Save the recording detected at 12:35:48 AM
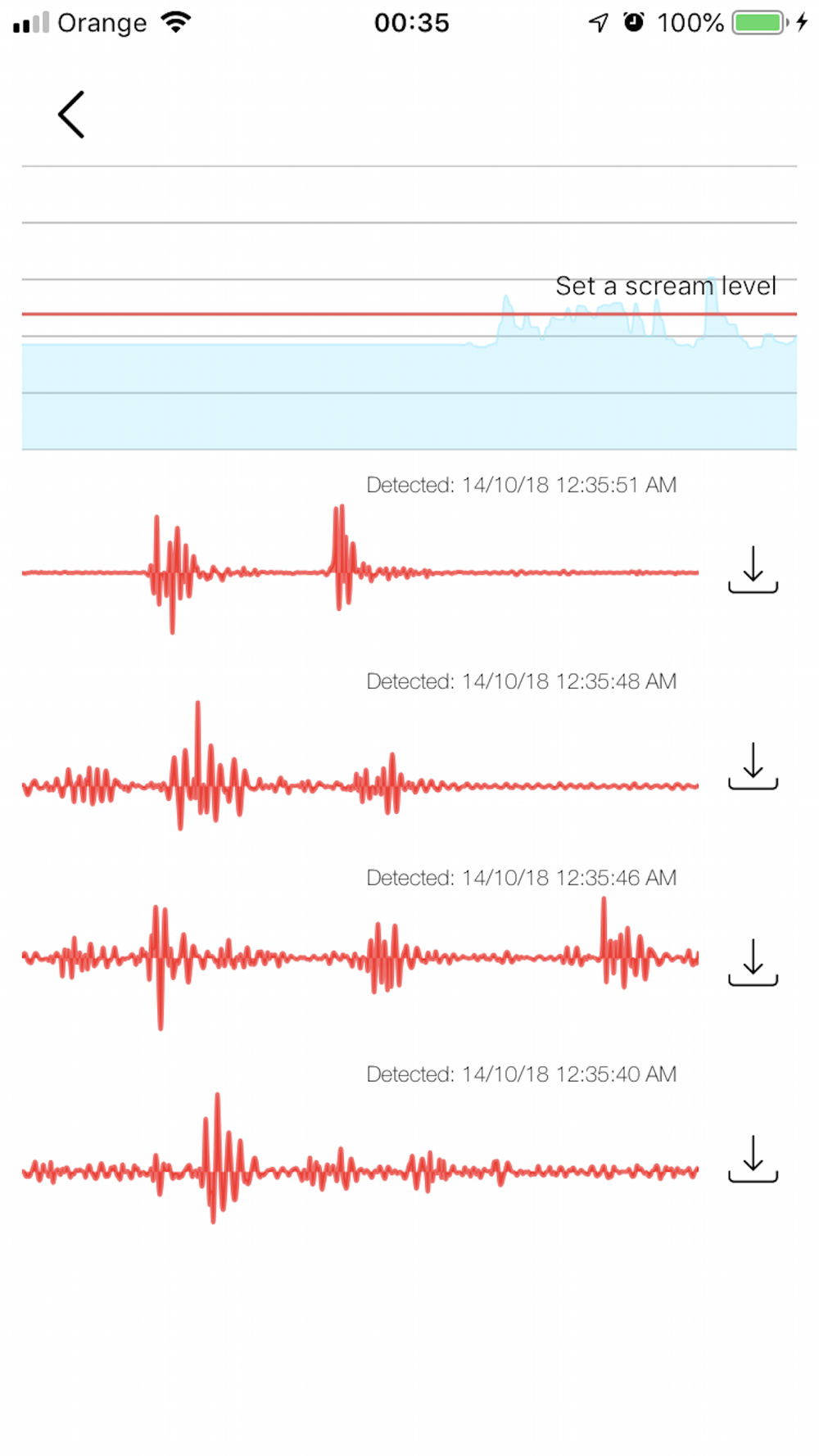This screenshot has height=1456, width=819. coord(753,766)
